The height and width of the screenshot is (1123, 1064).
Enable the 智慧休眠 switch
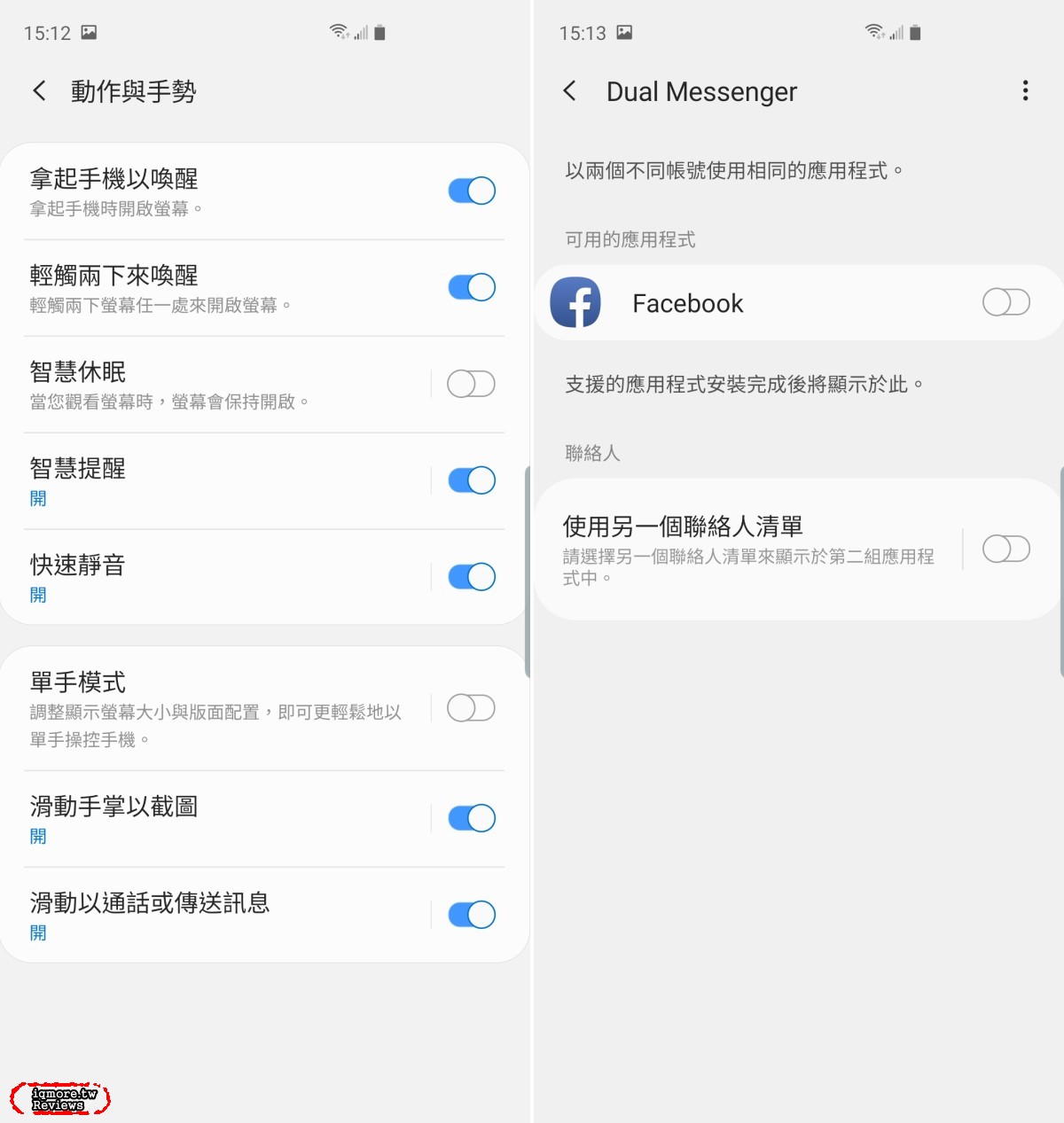pyautogui.click(x=471, y=384)
